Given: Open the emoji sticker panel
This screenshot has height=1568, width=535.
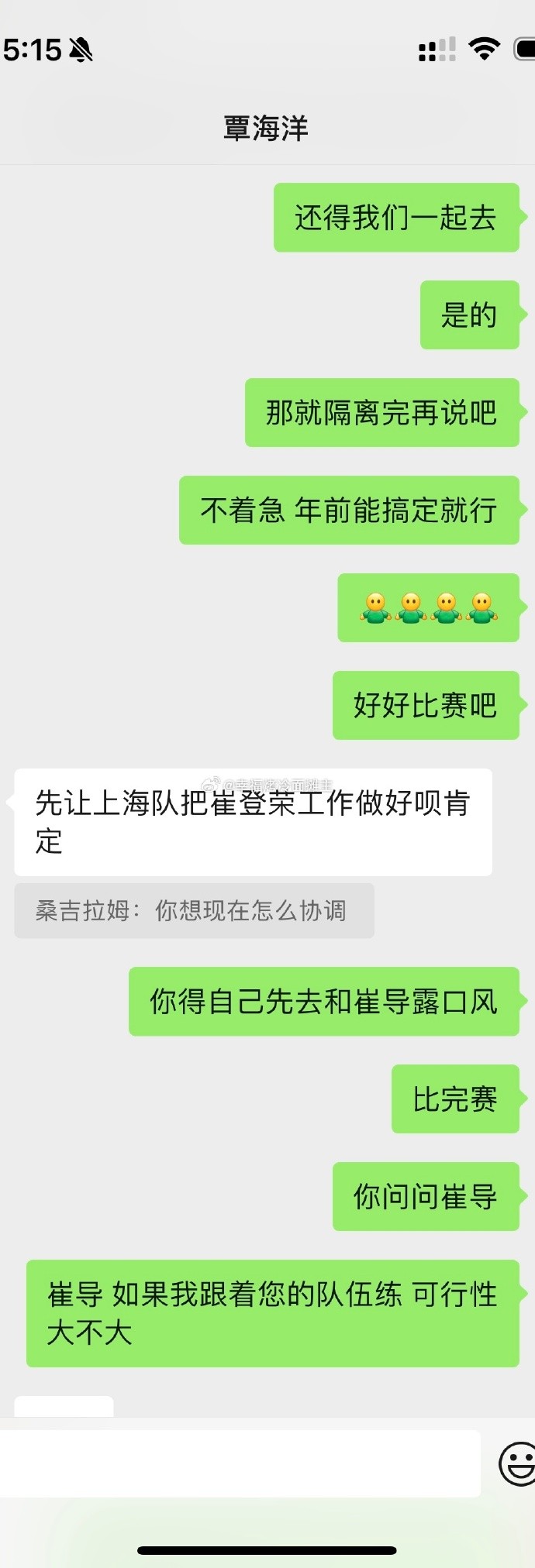Looking at the screenshot, I should point(517,1463).
